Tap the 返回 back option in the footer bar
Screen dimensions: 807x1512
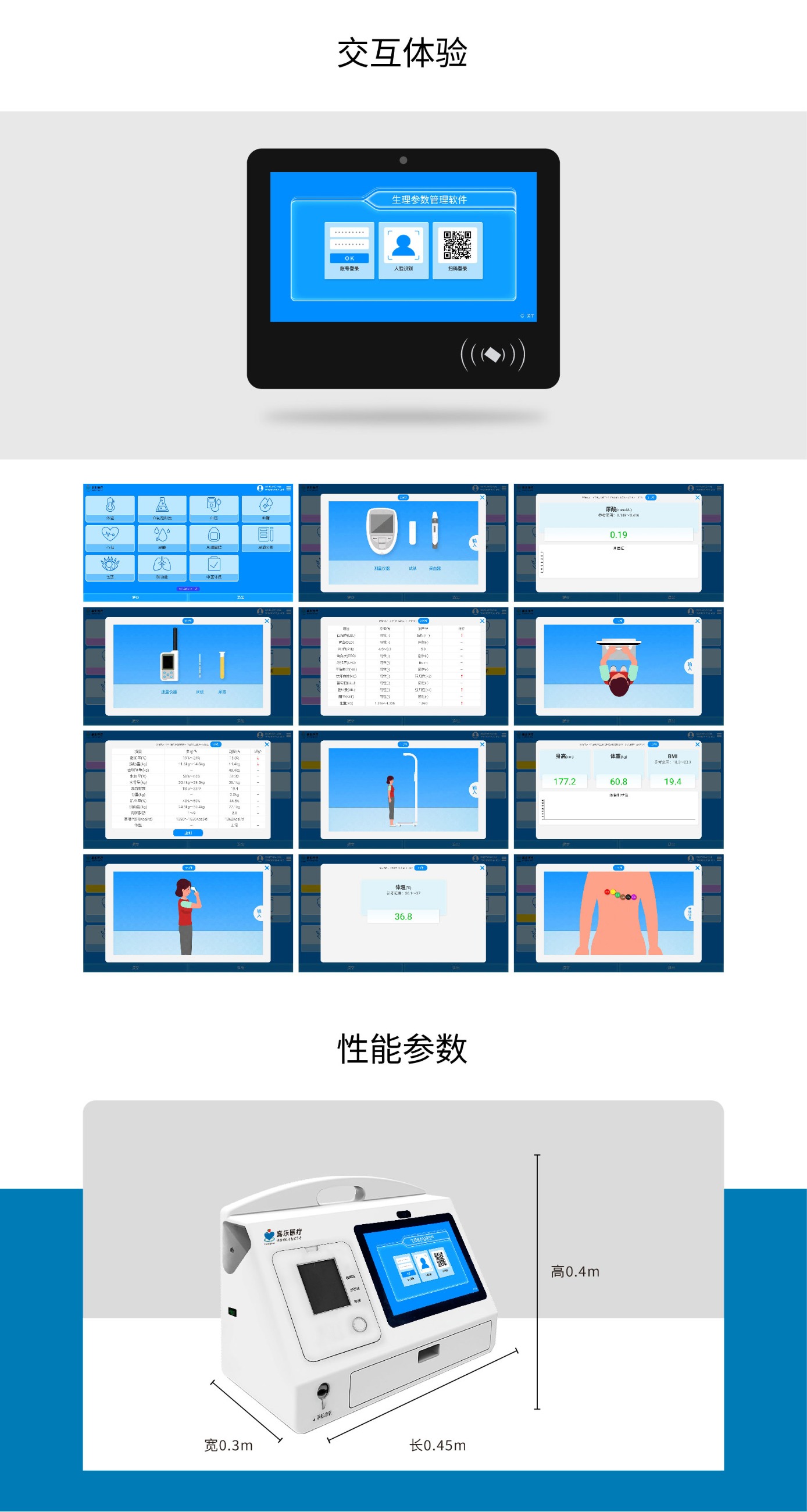(135, 596)
